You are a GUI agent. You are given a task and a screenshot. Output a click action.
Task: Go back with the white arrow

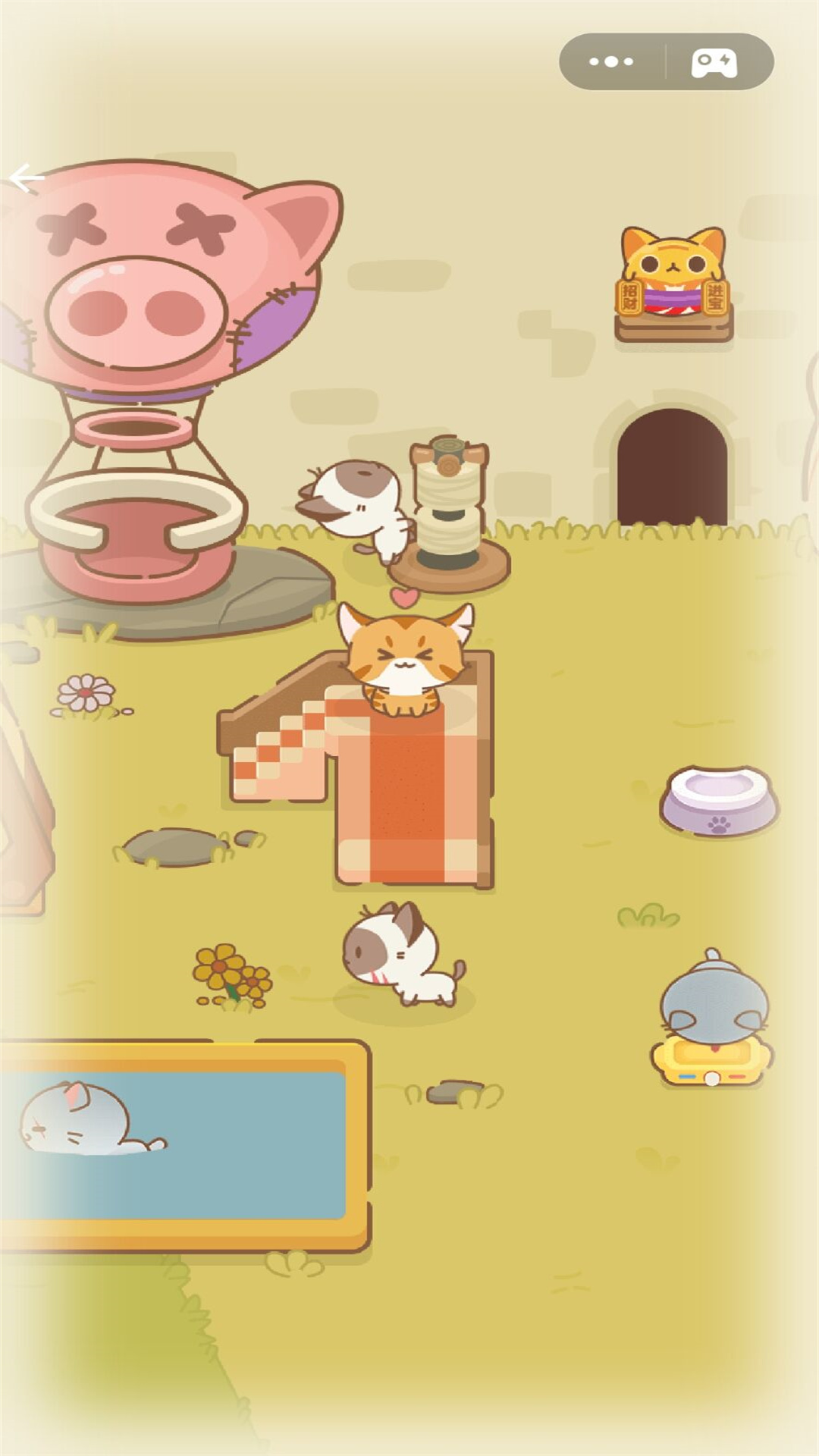coord(27,179)
